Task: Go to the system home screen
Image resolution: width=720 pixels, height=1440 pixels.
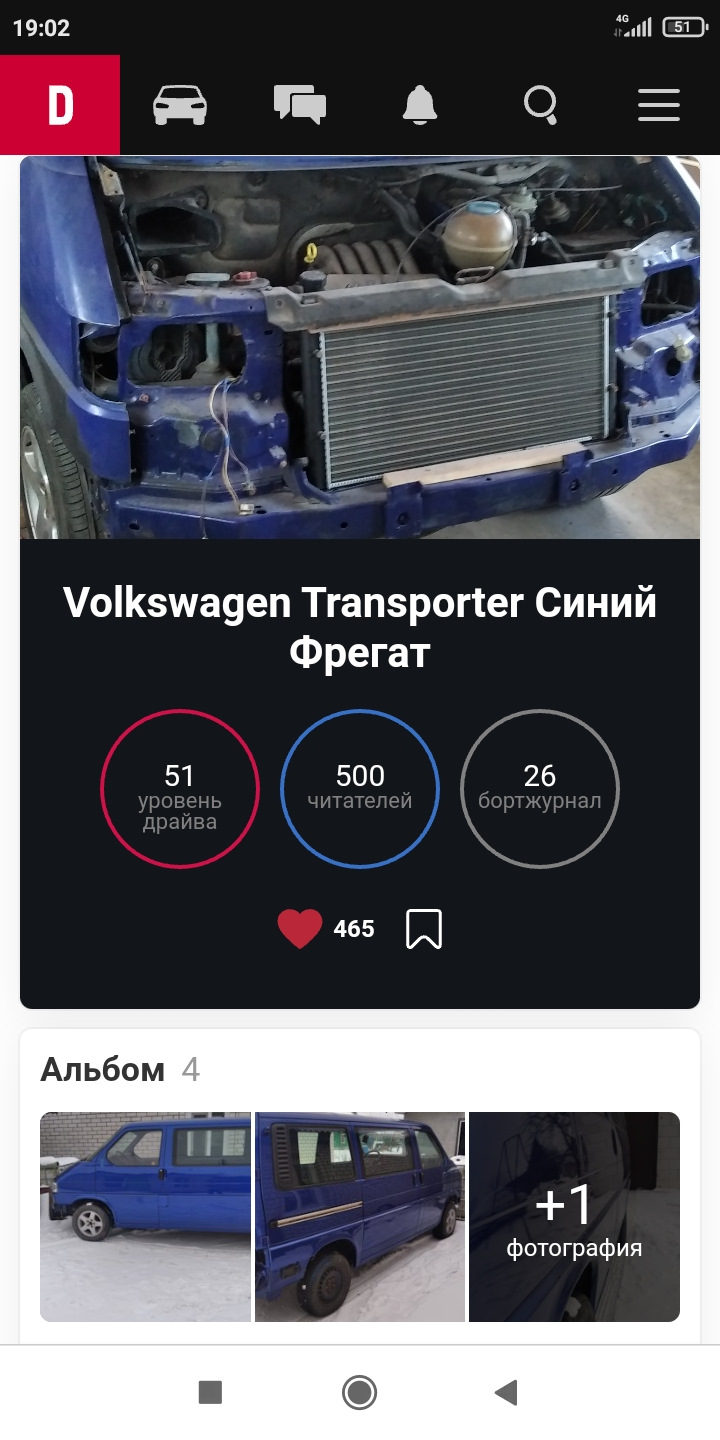Action: point(359,1392)
